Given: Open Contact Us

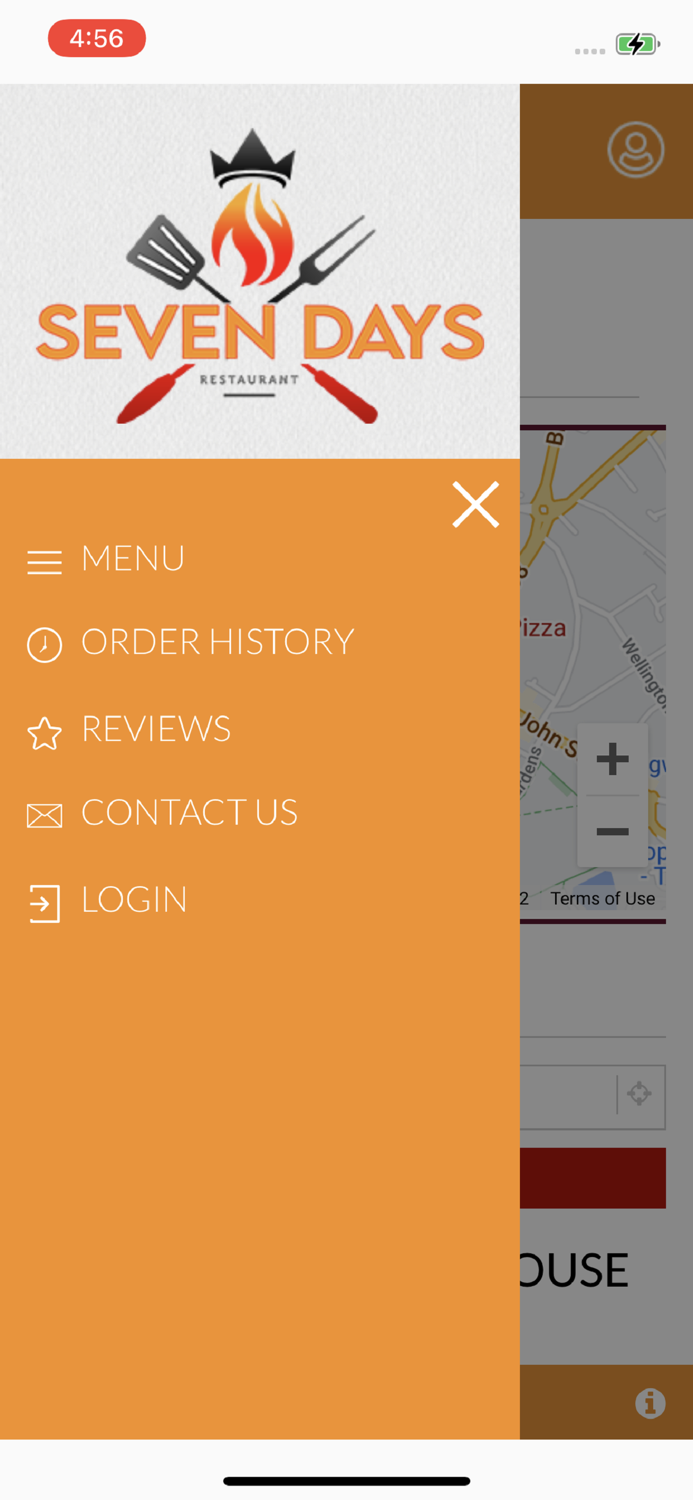Looking at the screenshot, I should click(x=189, y=813).
